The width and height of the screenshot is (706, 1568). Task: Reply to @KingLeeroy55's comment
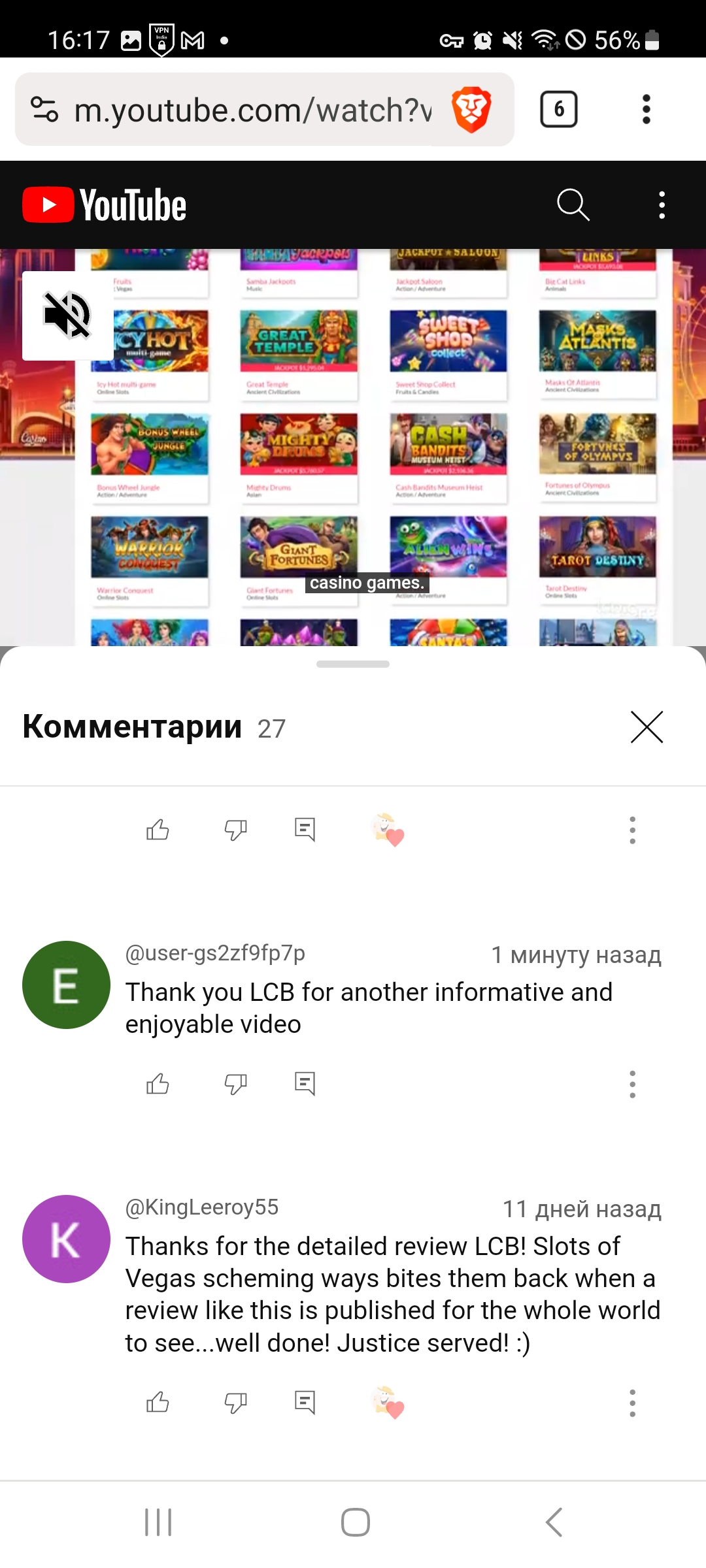305,1402
